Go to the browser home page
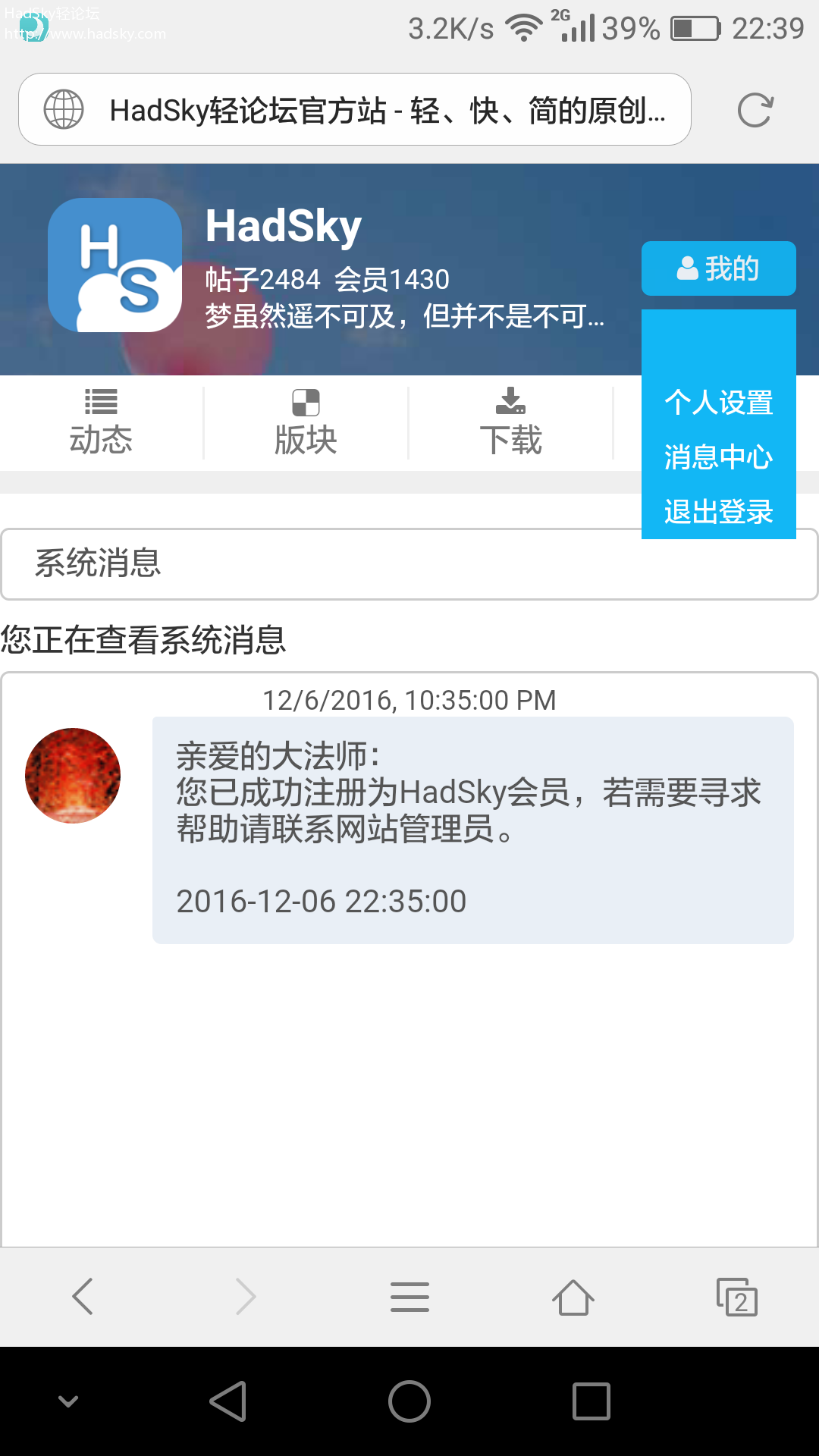The height and width of the screenshot is (1456, 819). (573, 1296)
